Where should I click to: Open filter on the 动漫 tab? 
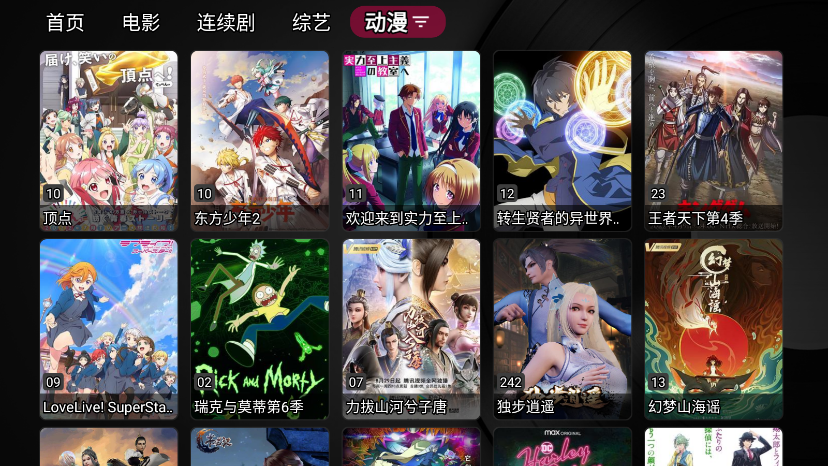click(x=421, y=22)
